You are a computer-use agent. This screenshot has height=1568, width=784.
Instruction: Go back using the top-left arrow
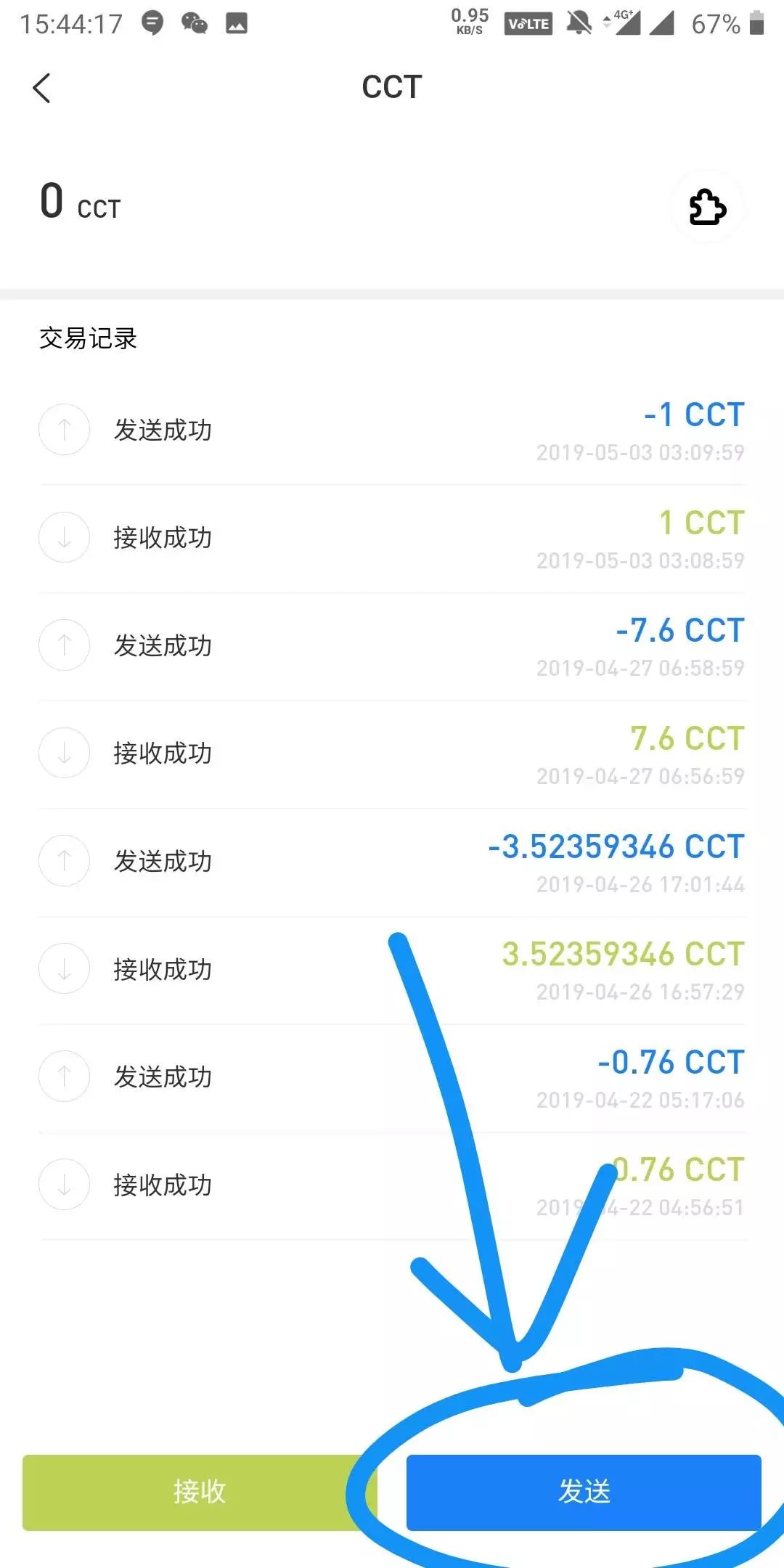42,89
